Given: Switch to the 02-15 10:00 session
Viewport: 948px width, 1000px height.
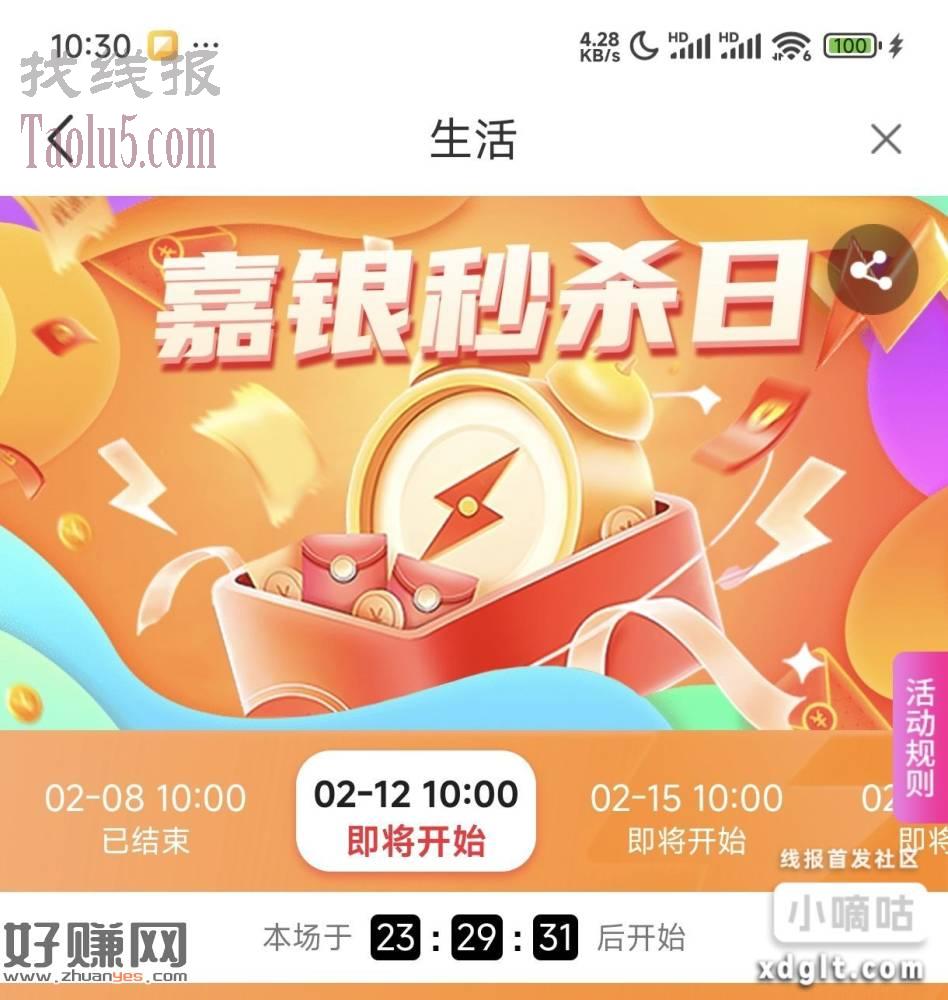Looking at the screenshot, I should [x=686, y=817].
